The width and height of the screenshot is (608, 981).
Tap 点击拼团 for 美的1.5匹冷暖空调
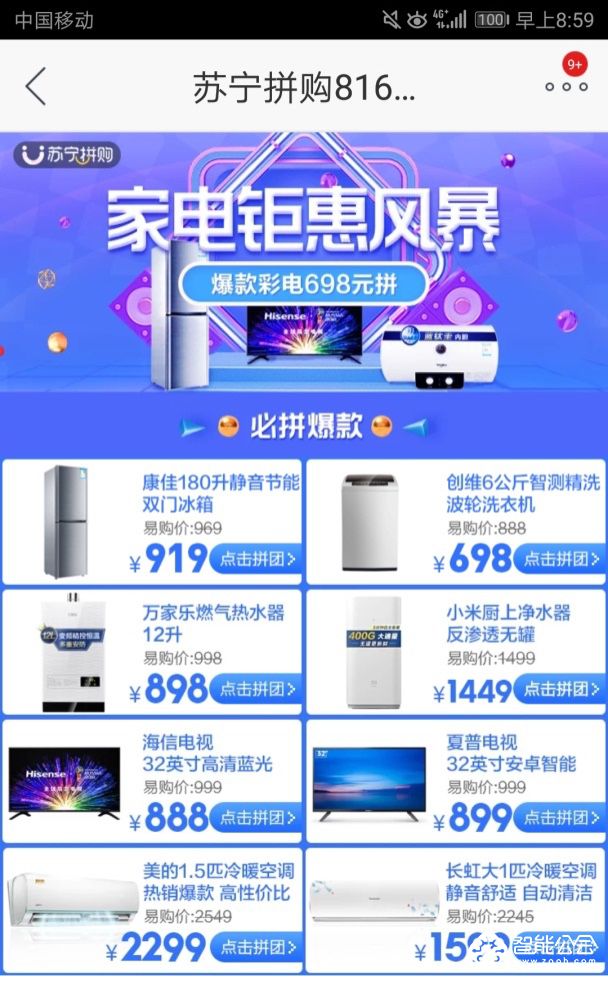tap(256, 946)
